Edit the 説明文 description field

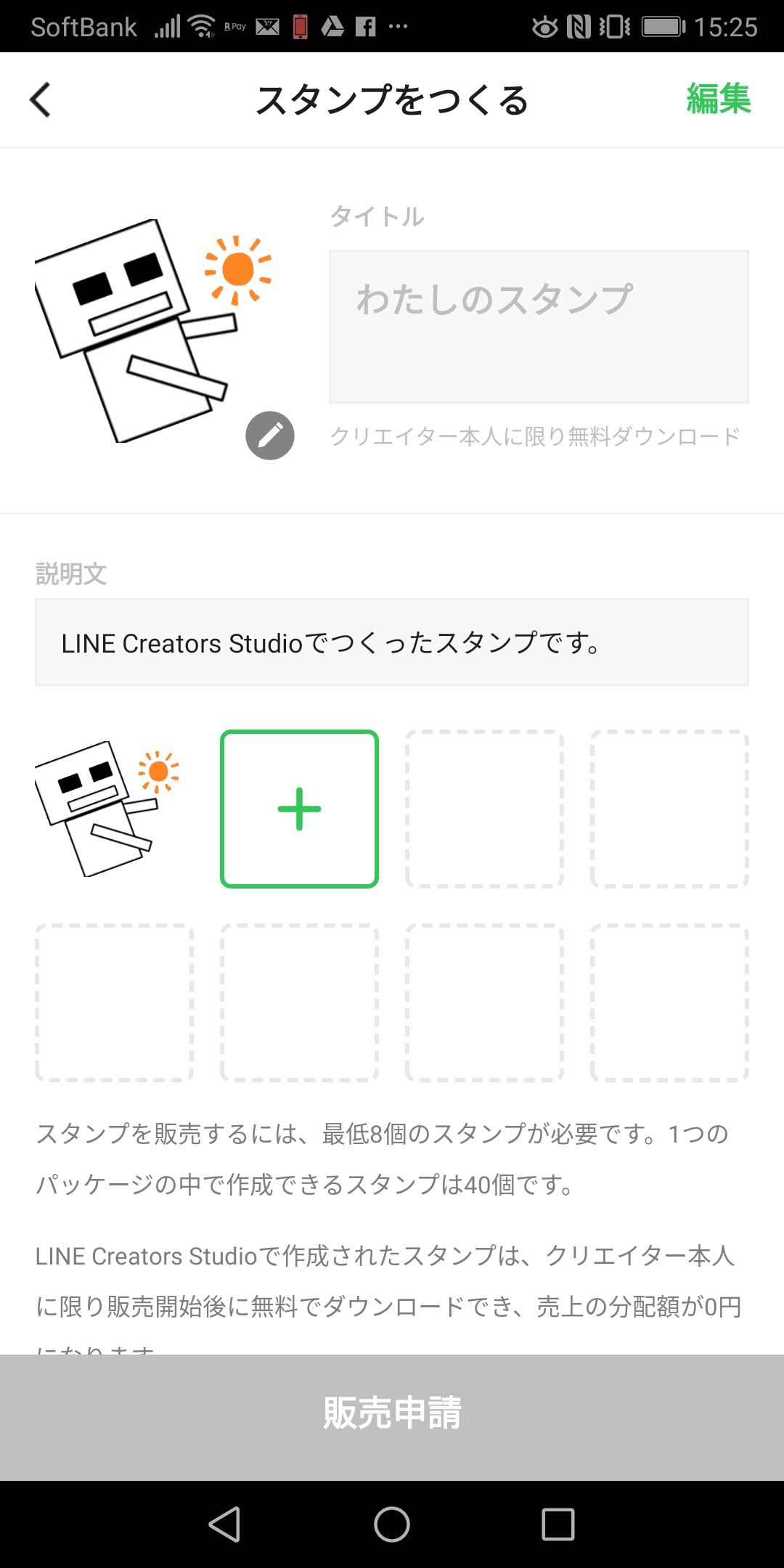point(392,642)
